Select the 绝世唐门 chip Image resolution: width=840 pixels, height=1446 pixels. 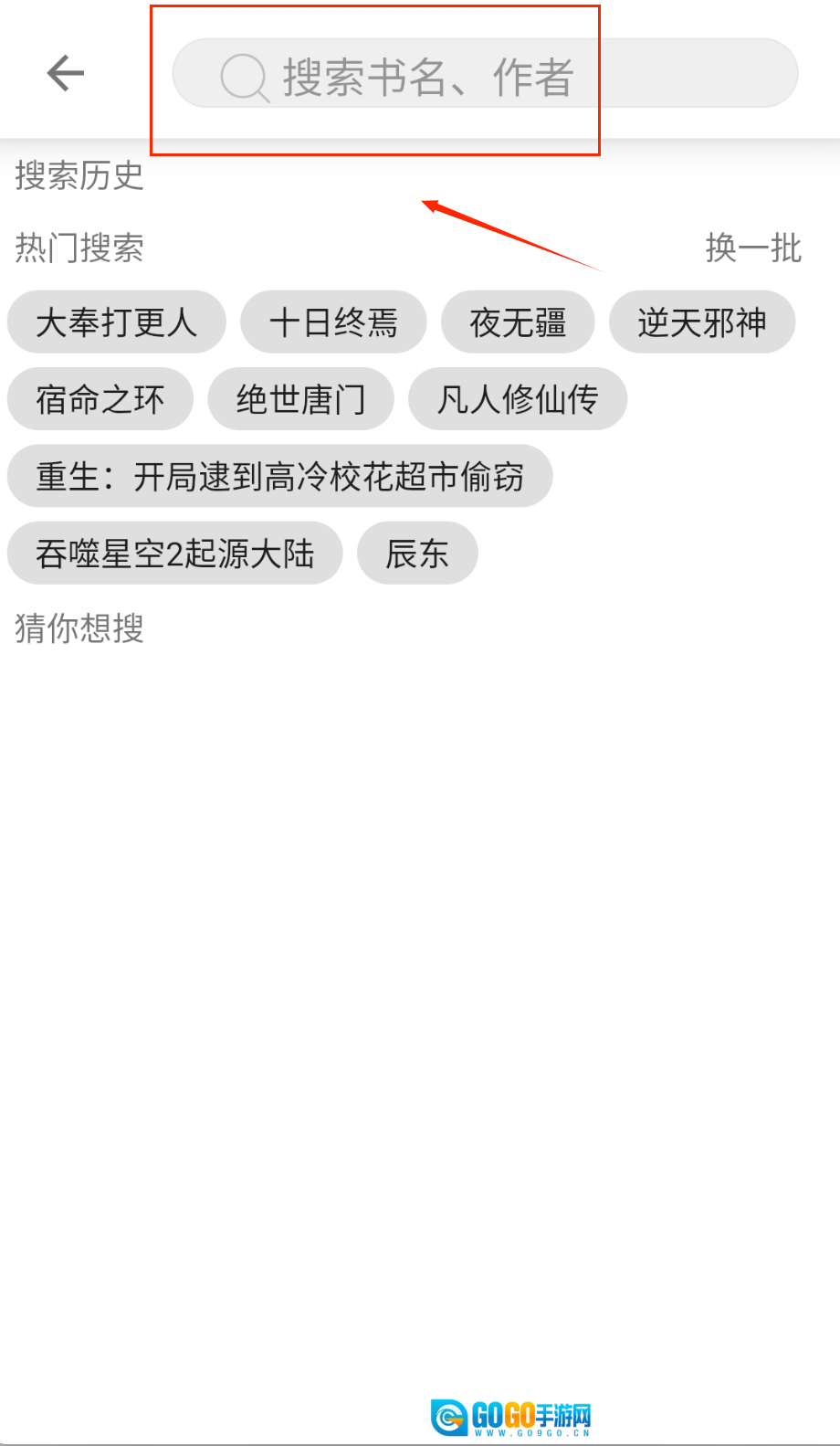tap(300, 399)
